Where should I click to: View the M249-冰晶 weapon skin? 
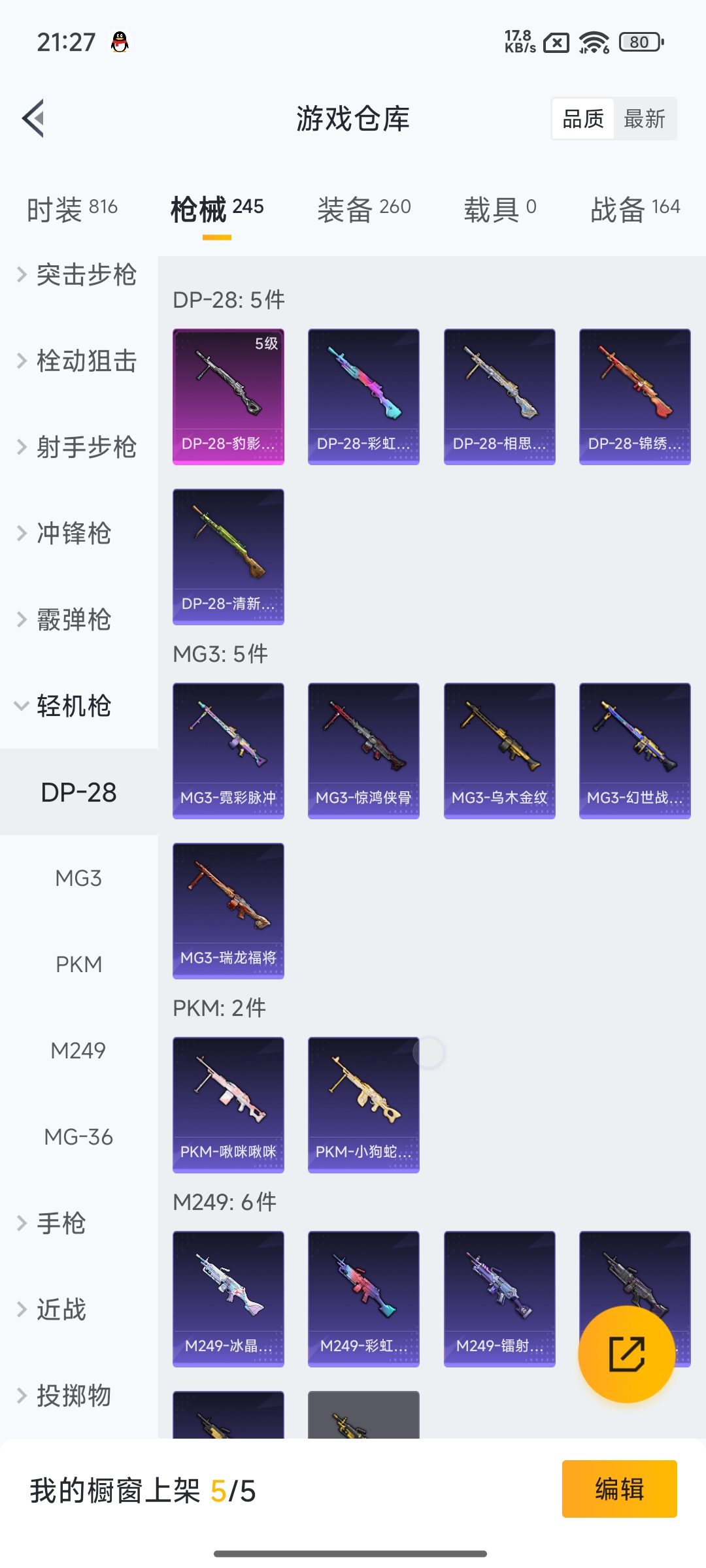(x=229, y=1299)
